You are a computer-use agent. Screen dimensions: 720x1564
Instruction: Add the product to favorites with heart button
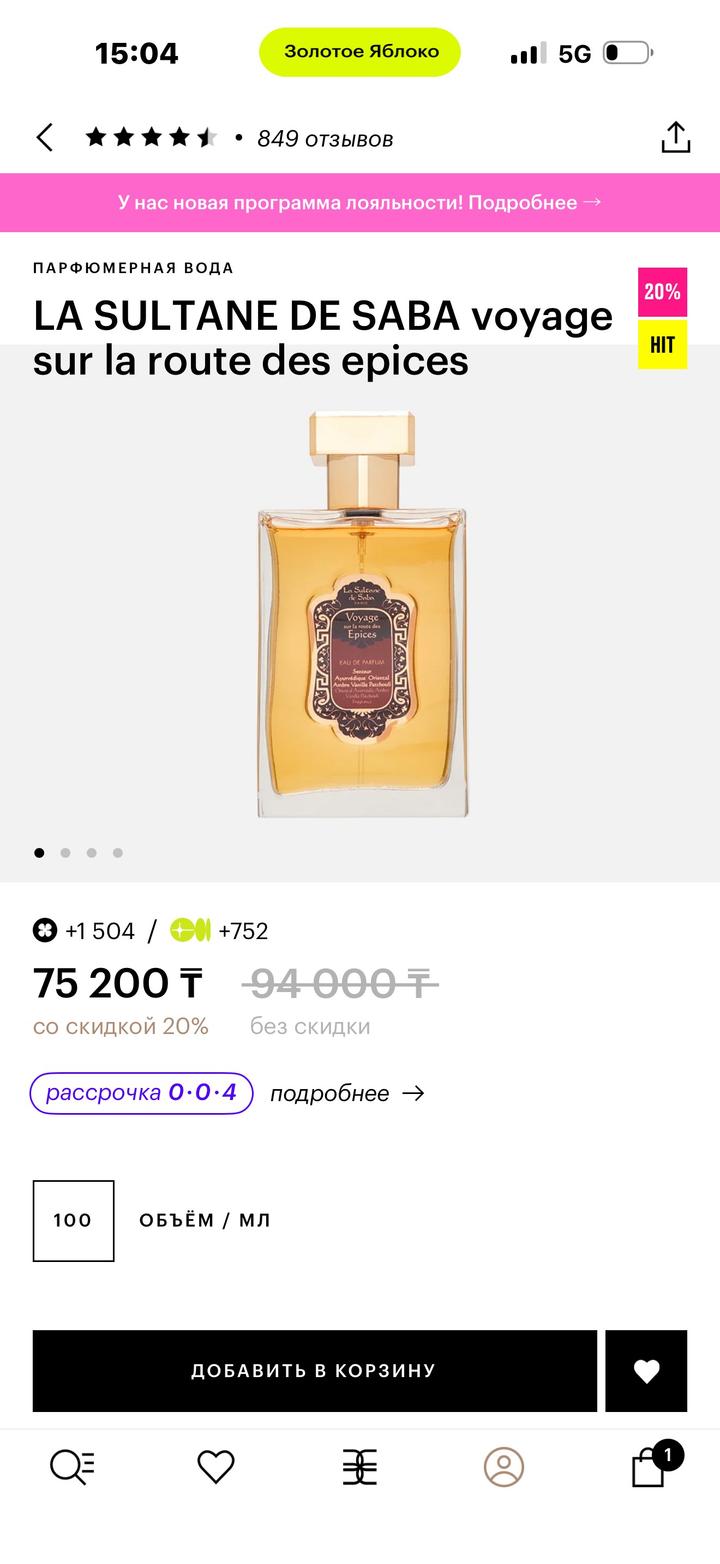[x=646, y=1370]
